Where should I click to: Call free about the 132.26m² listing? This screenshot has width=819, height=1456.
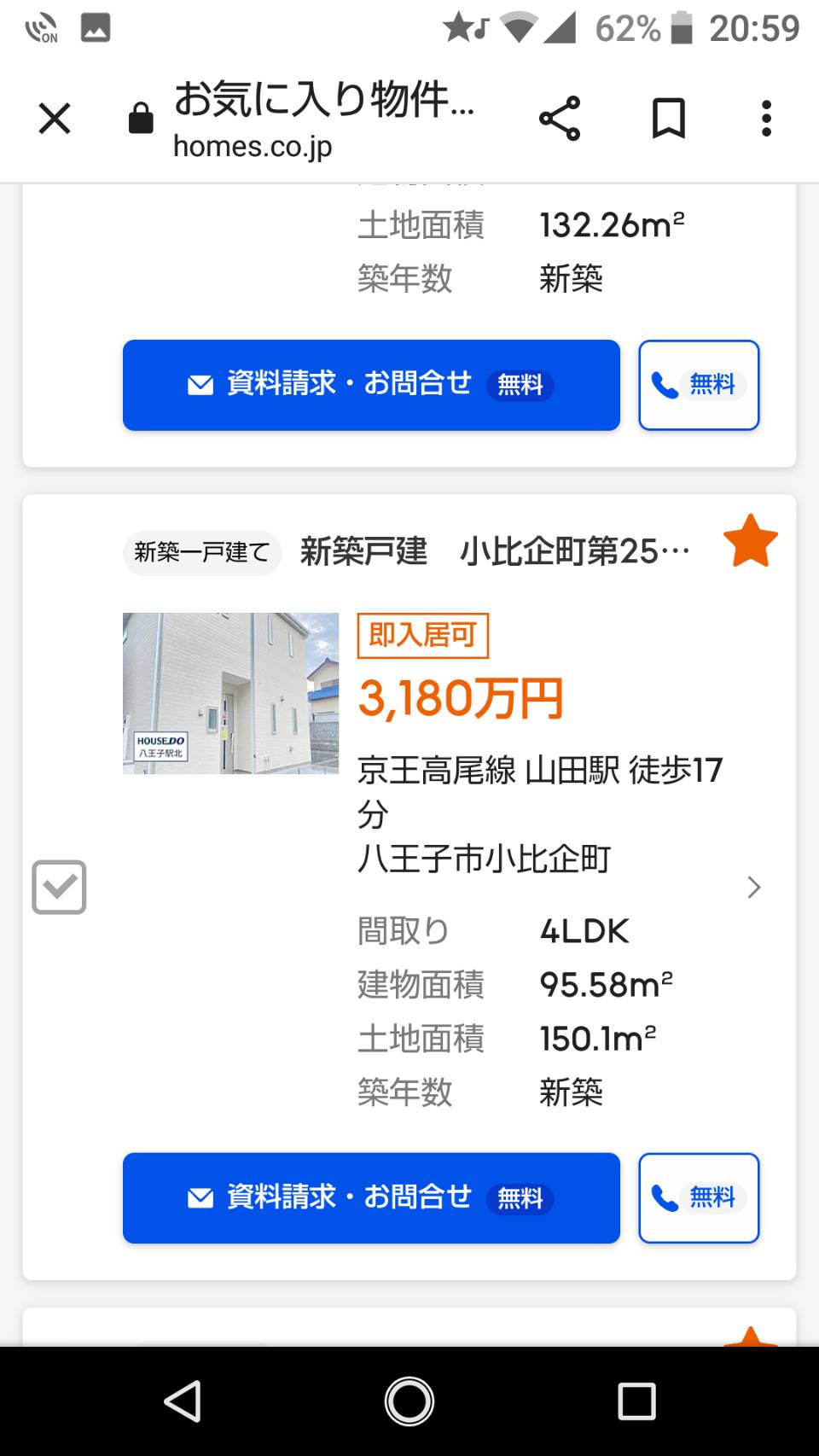[x=699, y=385]
